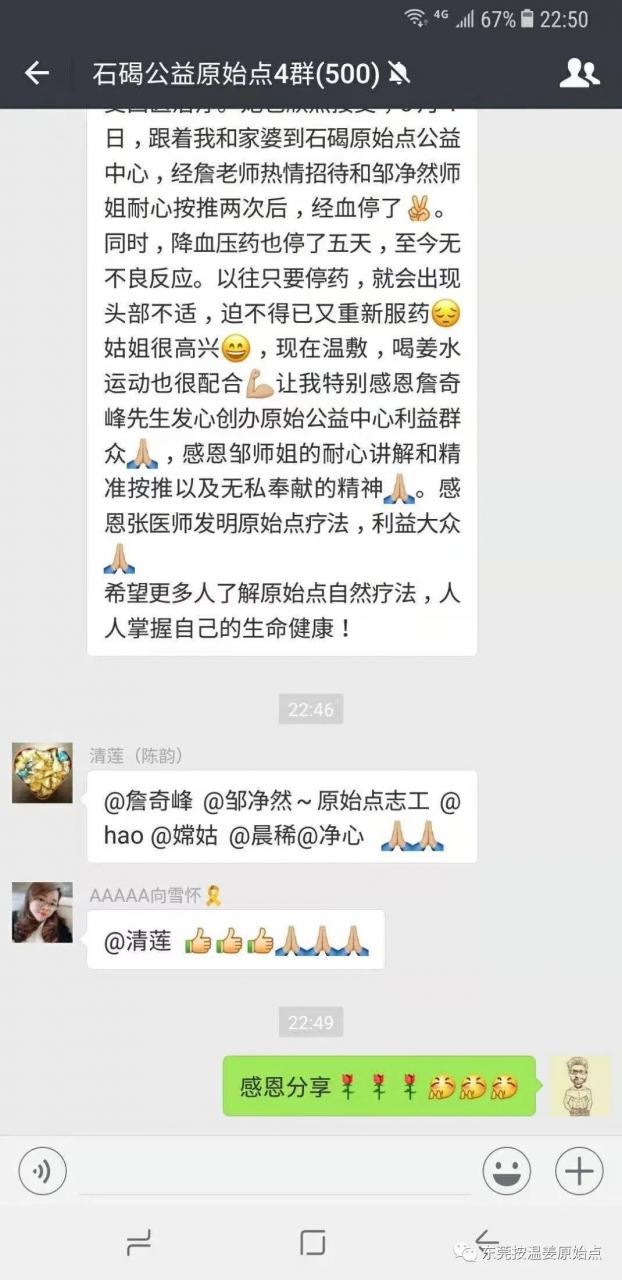The height and width of the screenshot is (1280, 622).
Task: Tap the message text input field
Action: [274, 1171]
